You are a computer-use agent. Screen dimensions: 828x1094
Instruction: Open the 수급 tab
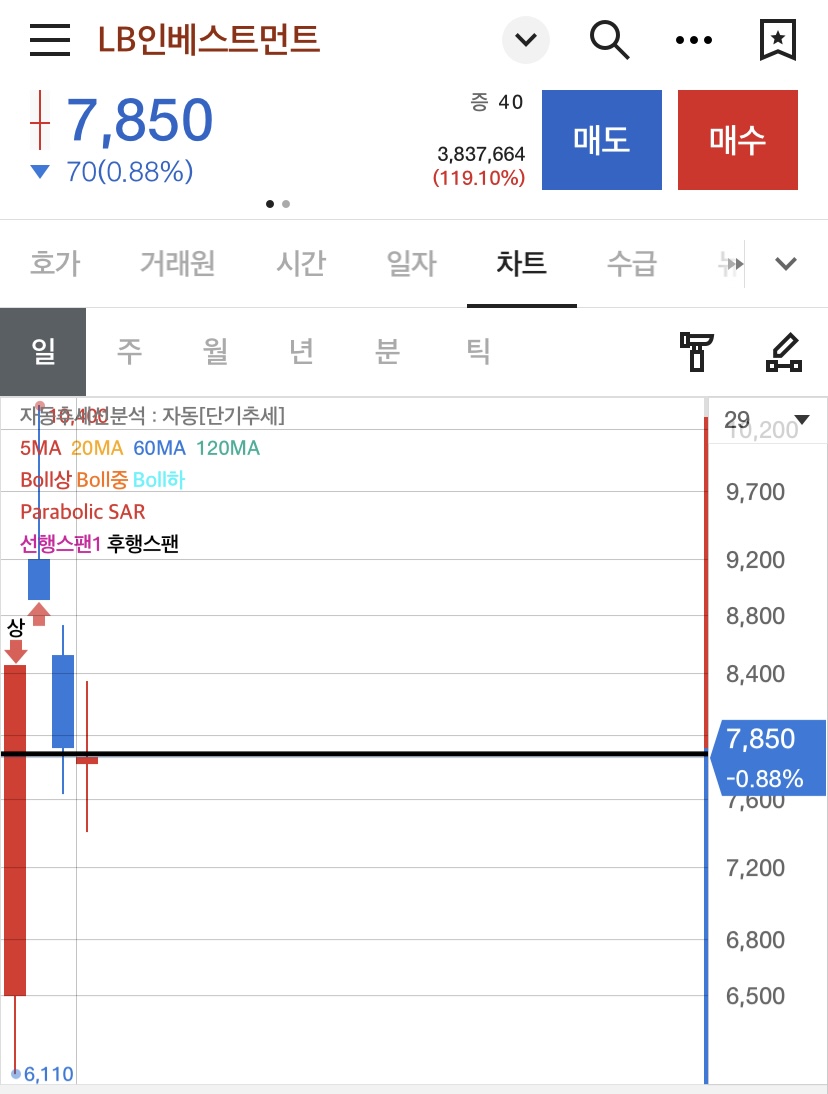click(x=630, y=263)
